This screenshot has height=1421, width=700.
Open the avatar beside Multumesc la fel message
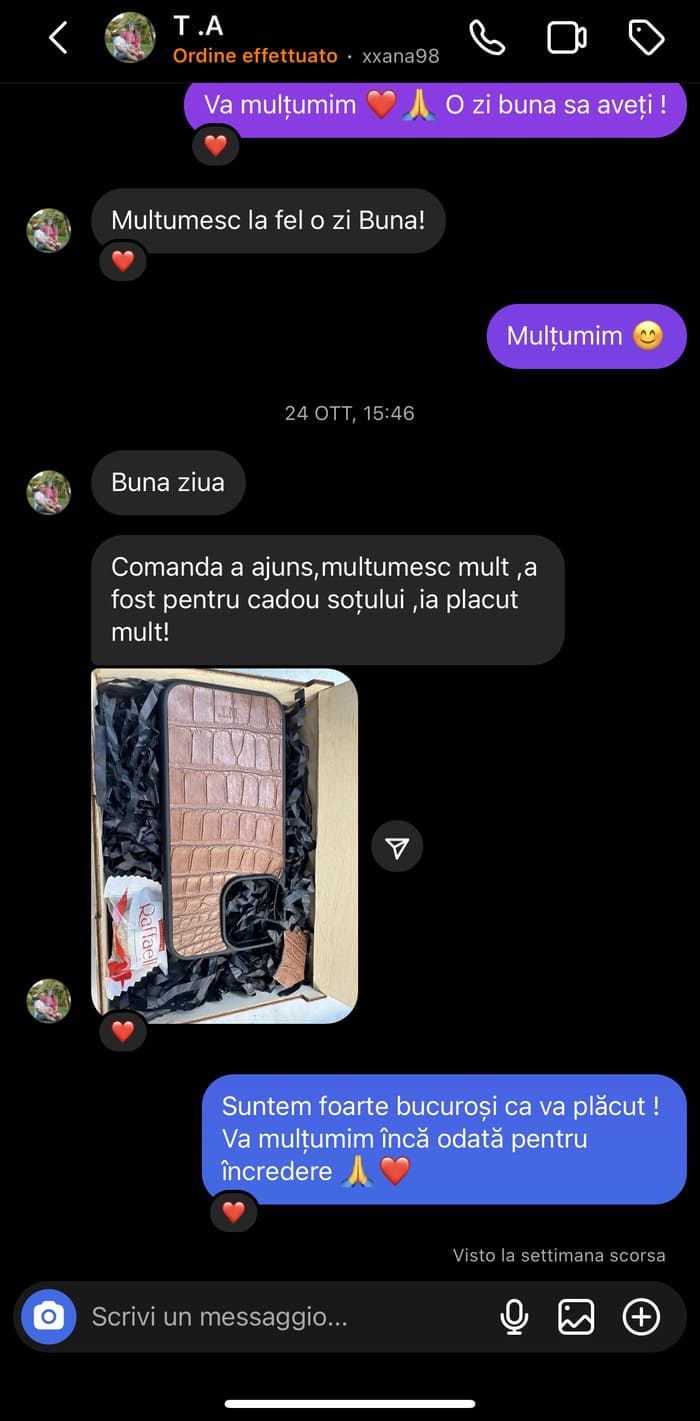pos(48,231)
